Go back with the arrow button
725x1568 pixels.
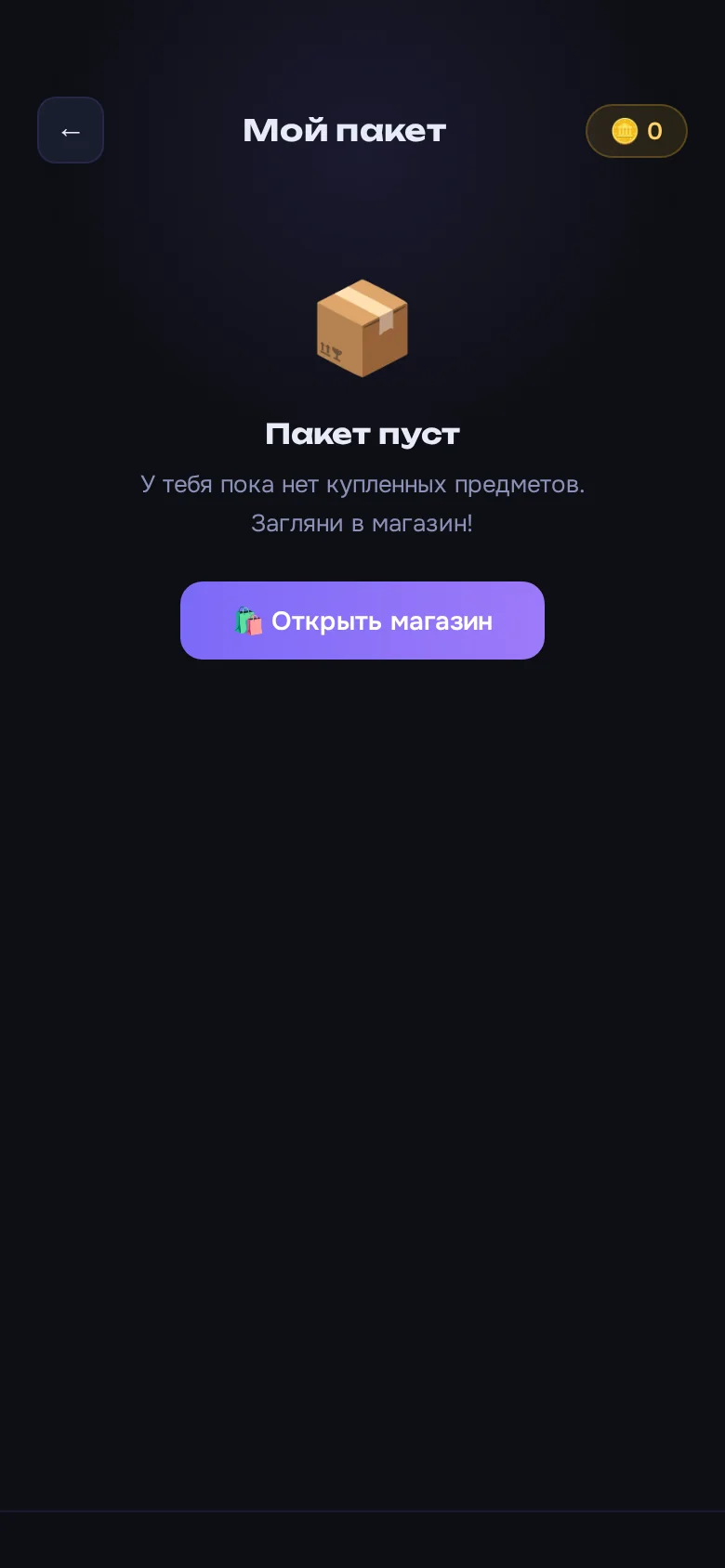pos(71,130)
